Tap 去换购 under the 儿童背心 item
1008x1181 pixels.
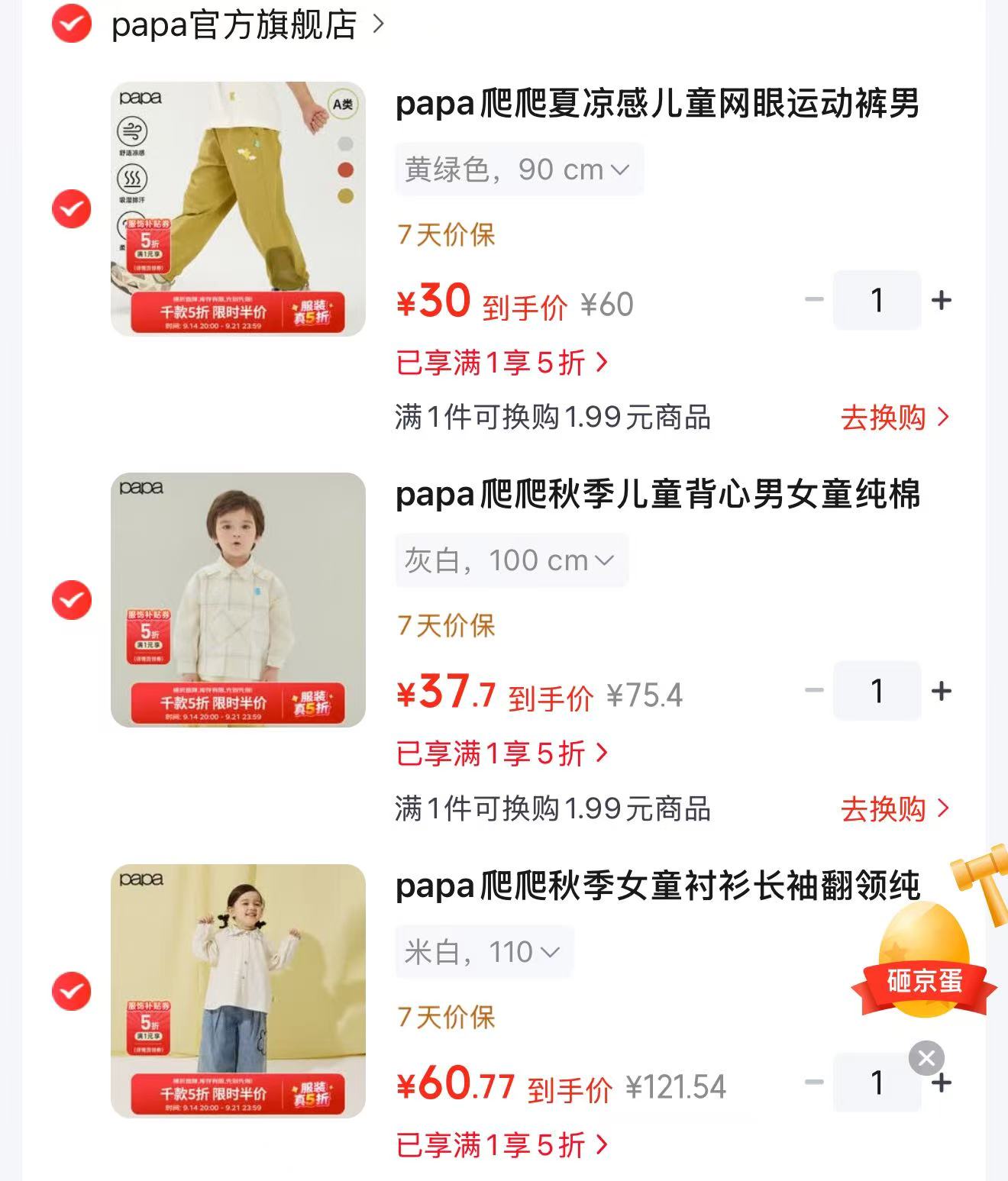pyautogui.click(x=895, y=808)
